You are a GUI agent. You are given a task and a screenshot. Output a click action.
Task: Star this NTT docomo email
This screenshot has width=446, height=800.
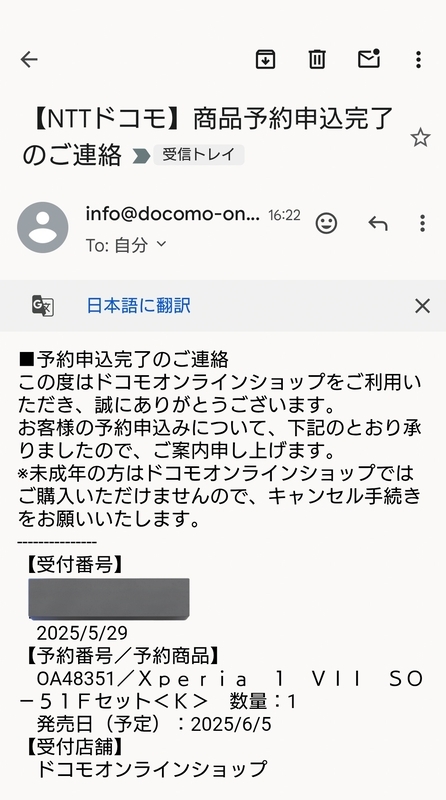[420, 138]
